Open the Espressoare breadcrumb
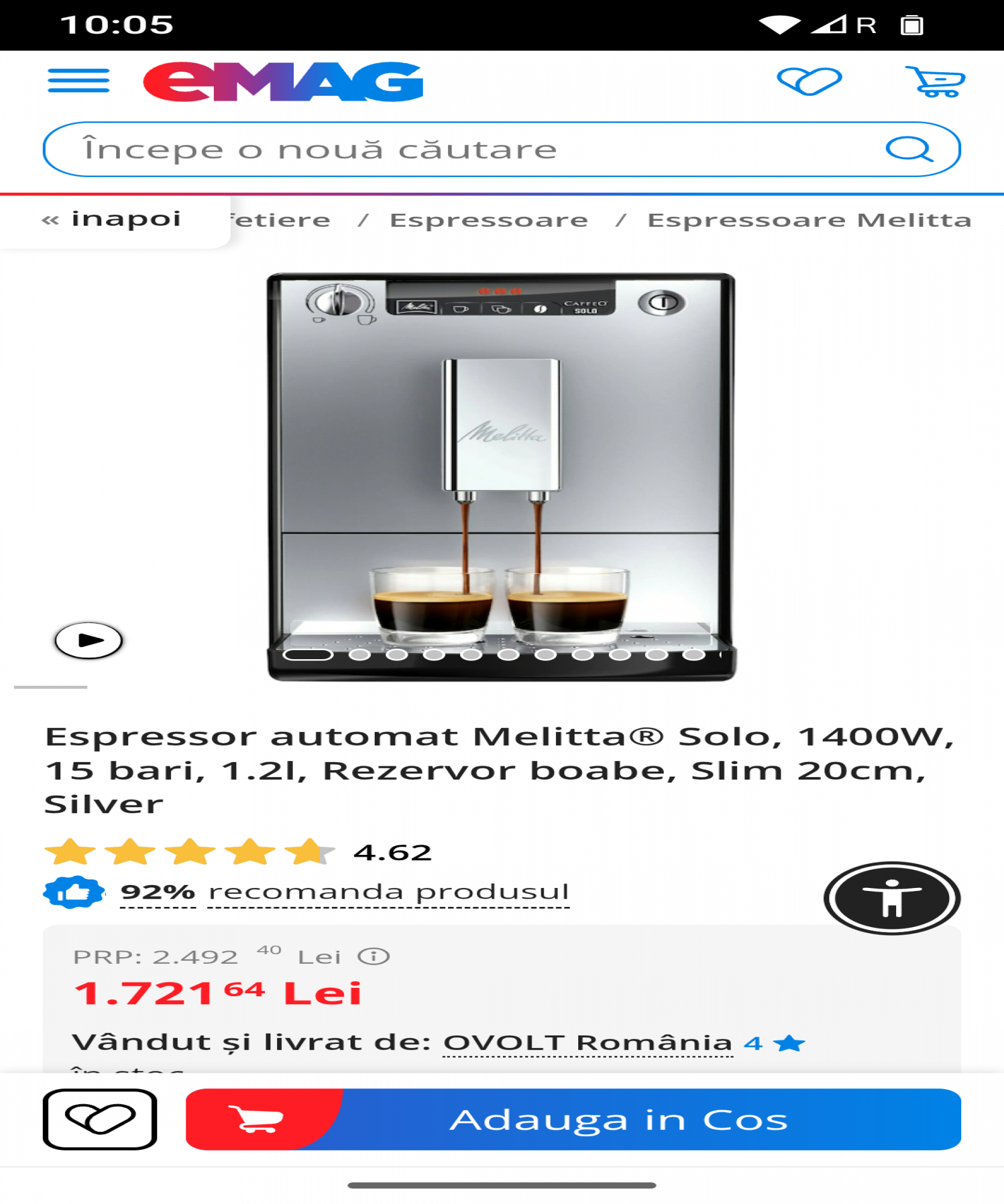 click(x=488, y=220)
